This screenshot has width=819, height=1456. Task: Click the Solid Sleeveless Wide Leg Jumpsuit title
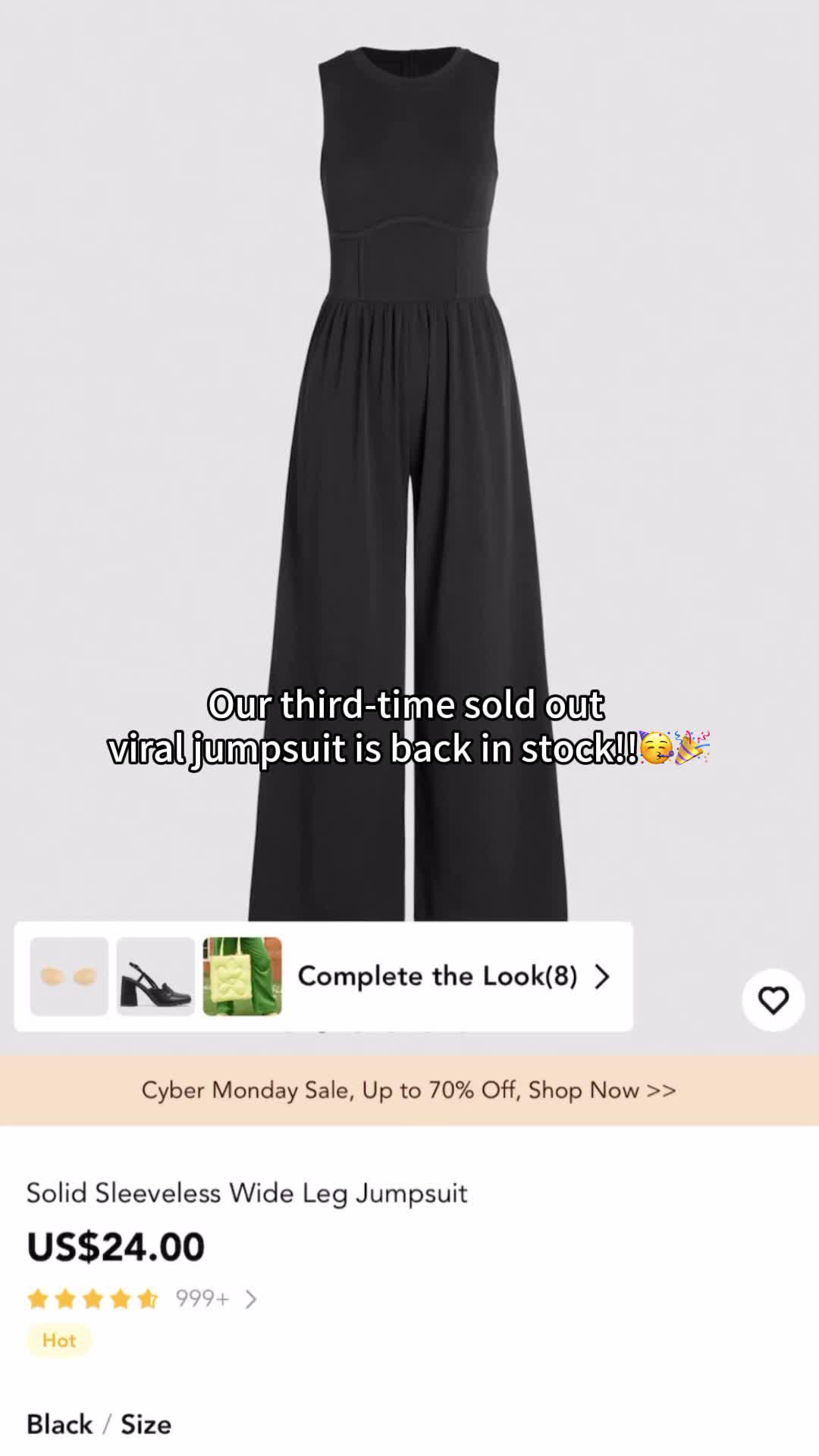(x=247, y=1192)
